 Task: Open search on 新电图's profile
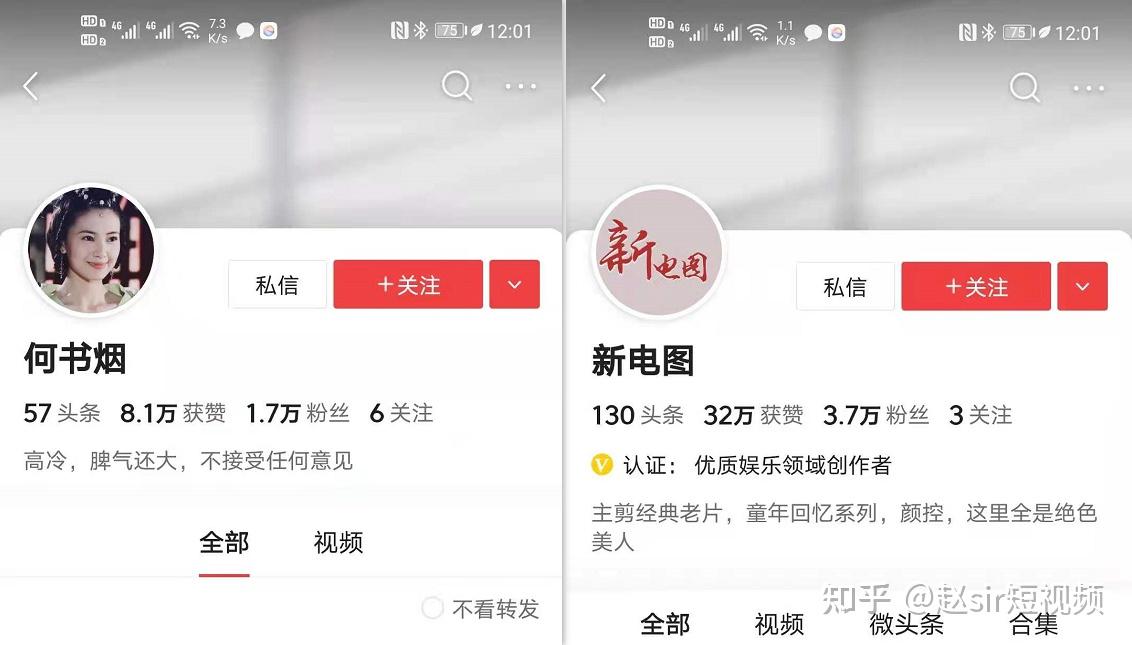point(1024,88)
